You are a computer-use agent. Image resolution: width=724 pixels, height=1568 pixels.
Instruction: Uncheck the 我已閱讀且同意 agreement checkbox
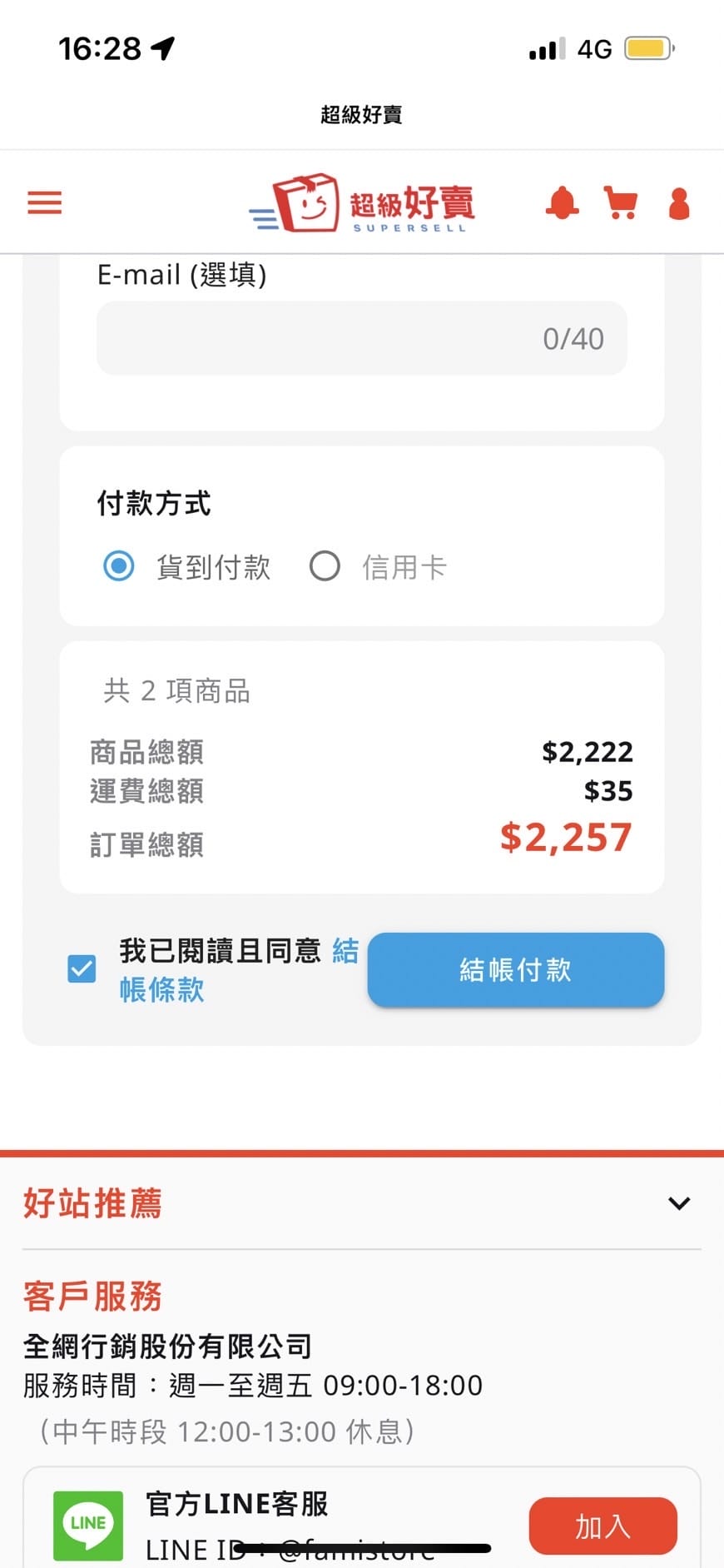point(81,968)
